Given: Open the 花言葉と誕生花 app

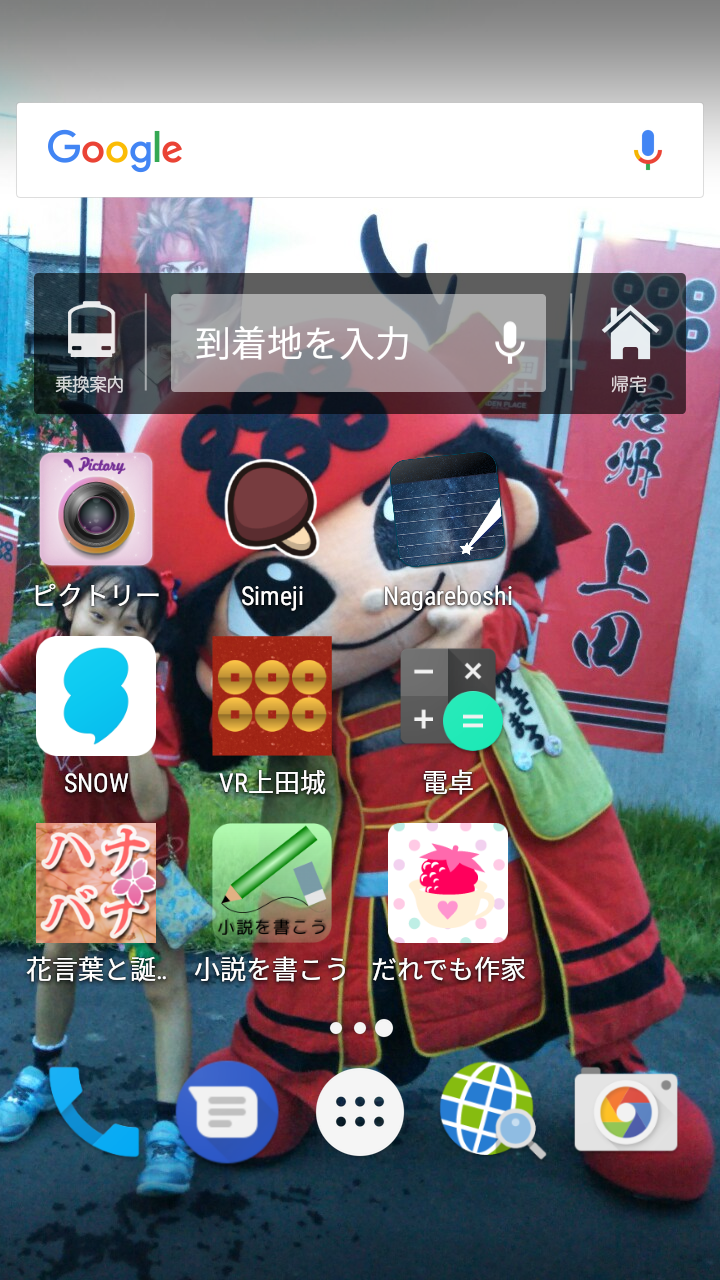Looking at the screenshot, I should 96,883.
